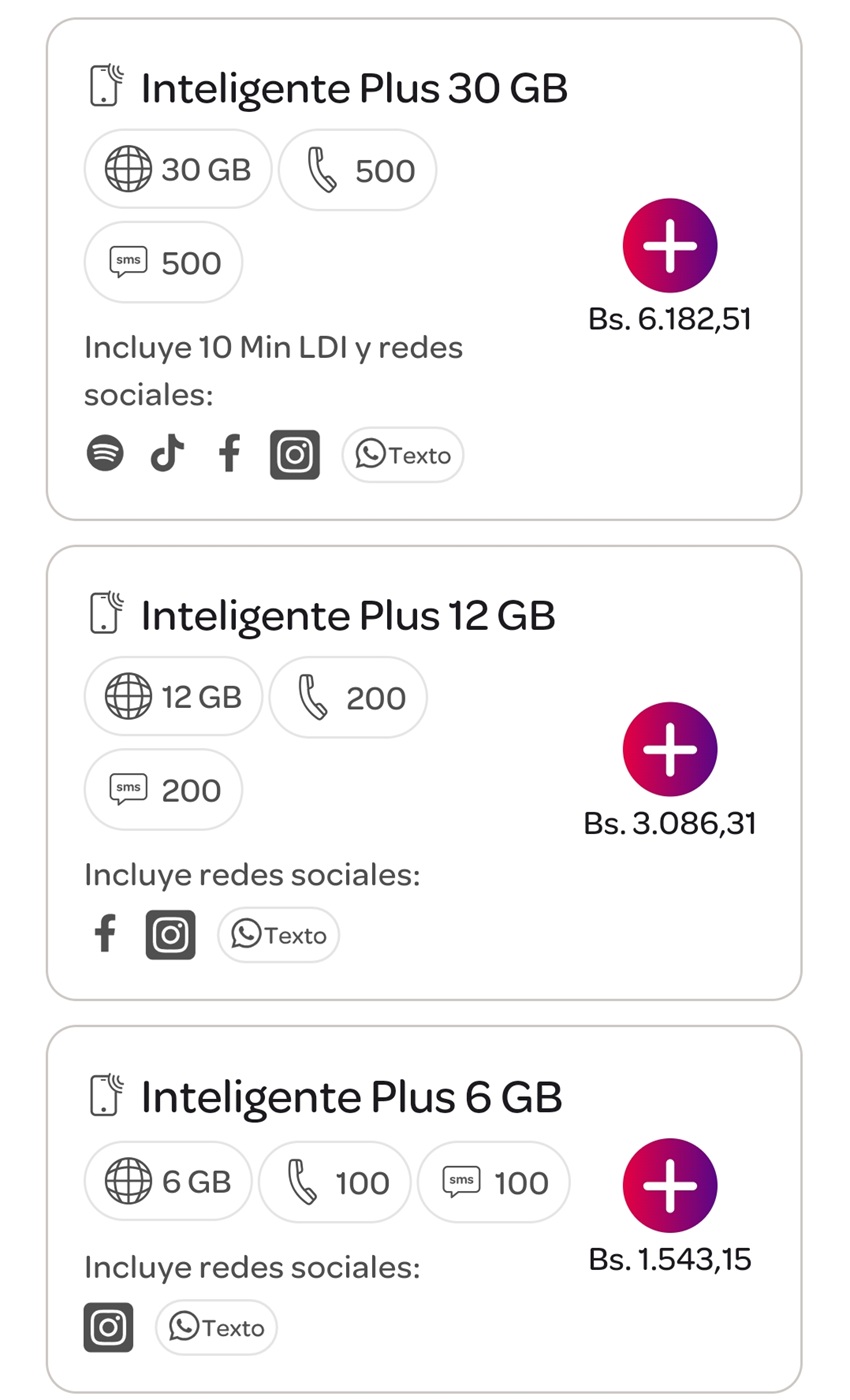
Task: Click the Facebook icon on the 12 GB plan
Action: point(105,933)
